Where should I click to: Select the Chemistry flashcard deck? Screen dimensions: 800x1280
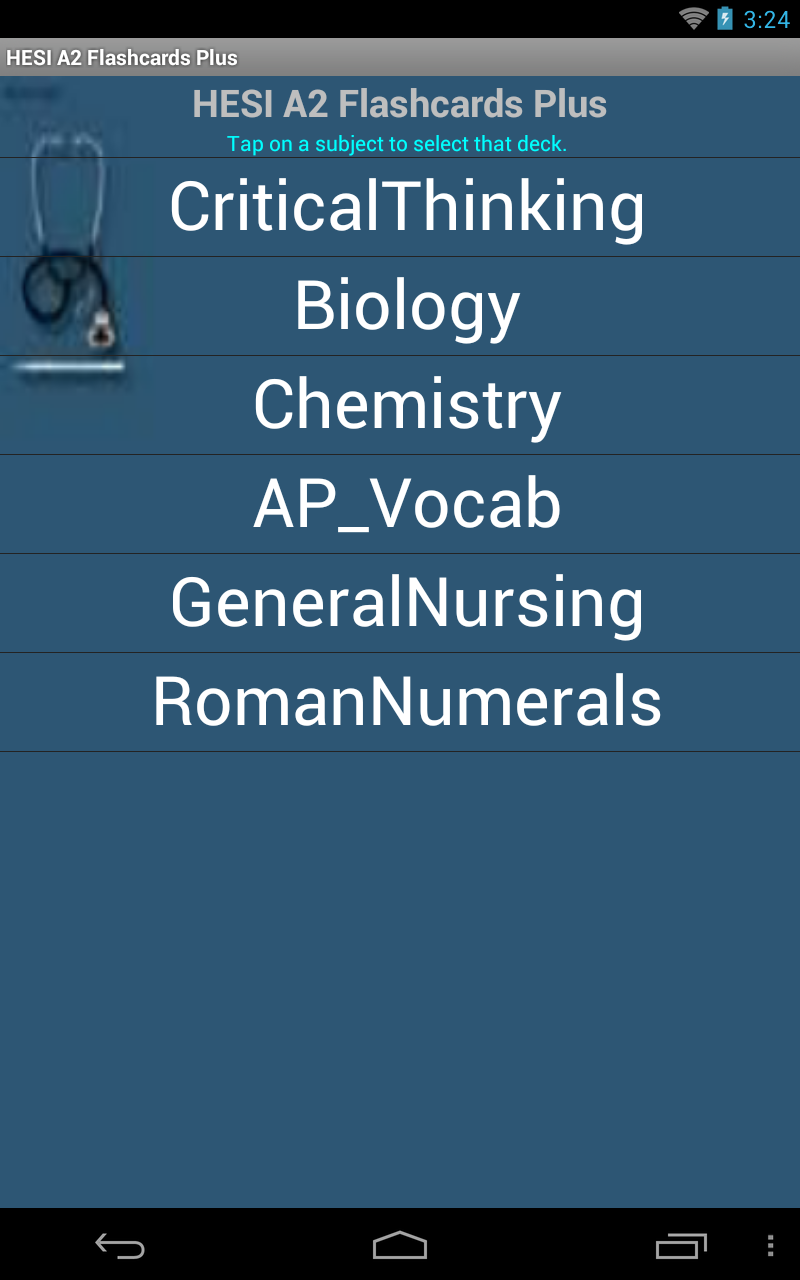pos(400,404)
